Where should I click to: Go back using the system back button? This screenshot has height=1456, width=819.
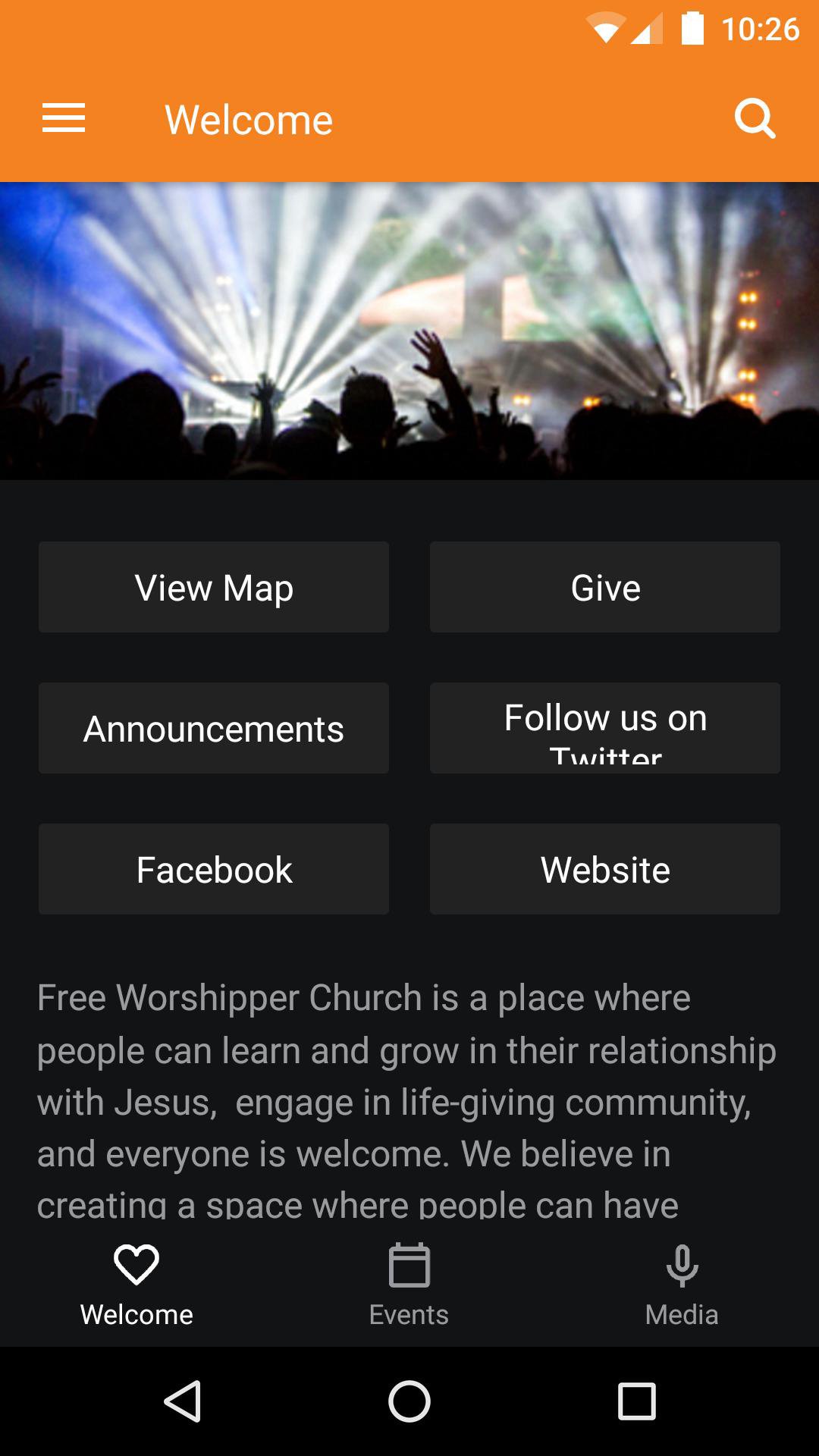click(183, 1401)
